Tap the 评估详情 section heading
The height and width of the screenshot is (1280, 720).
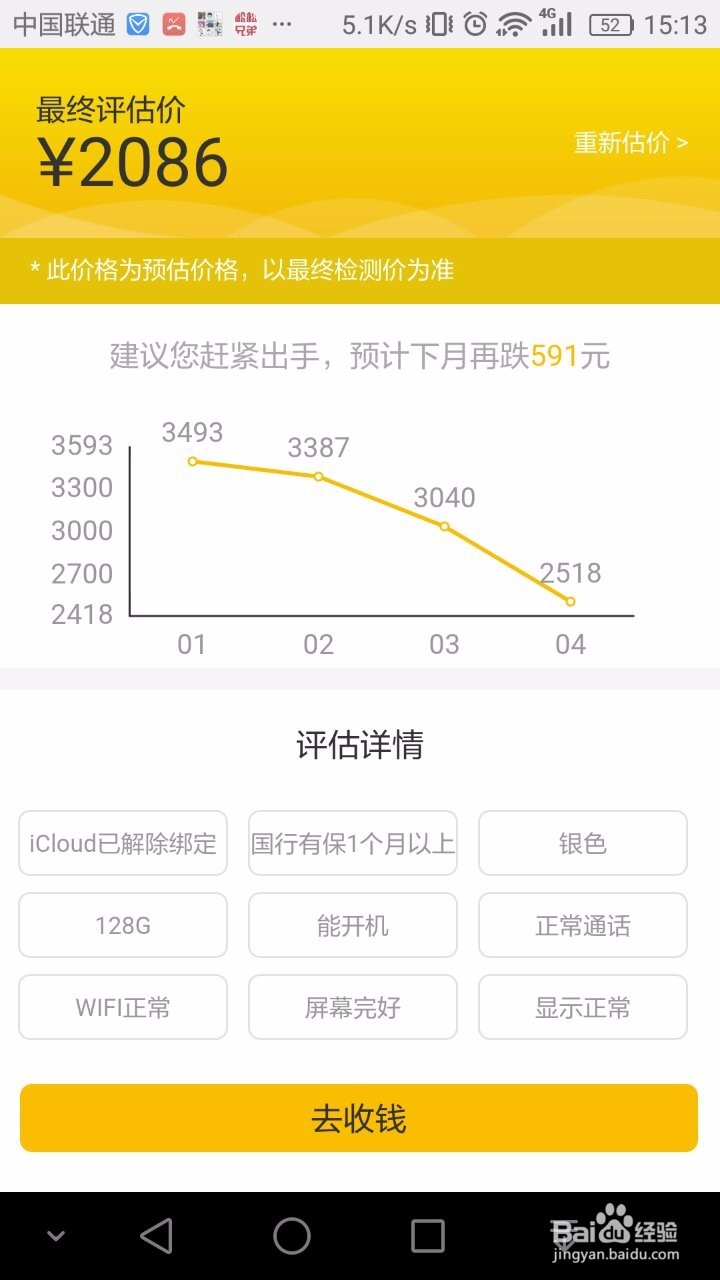[360, 745]
